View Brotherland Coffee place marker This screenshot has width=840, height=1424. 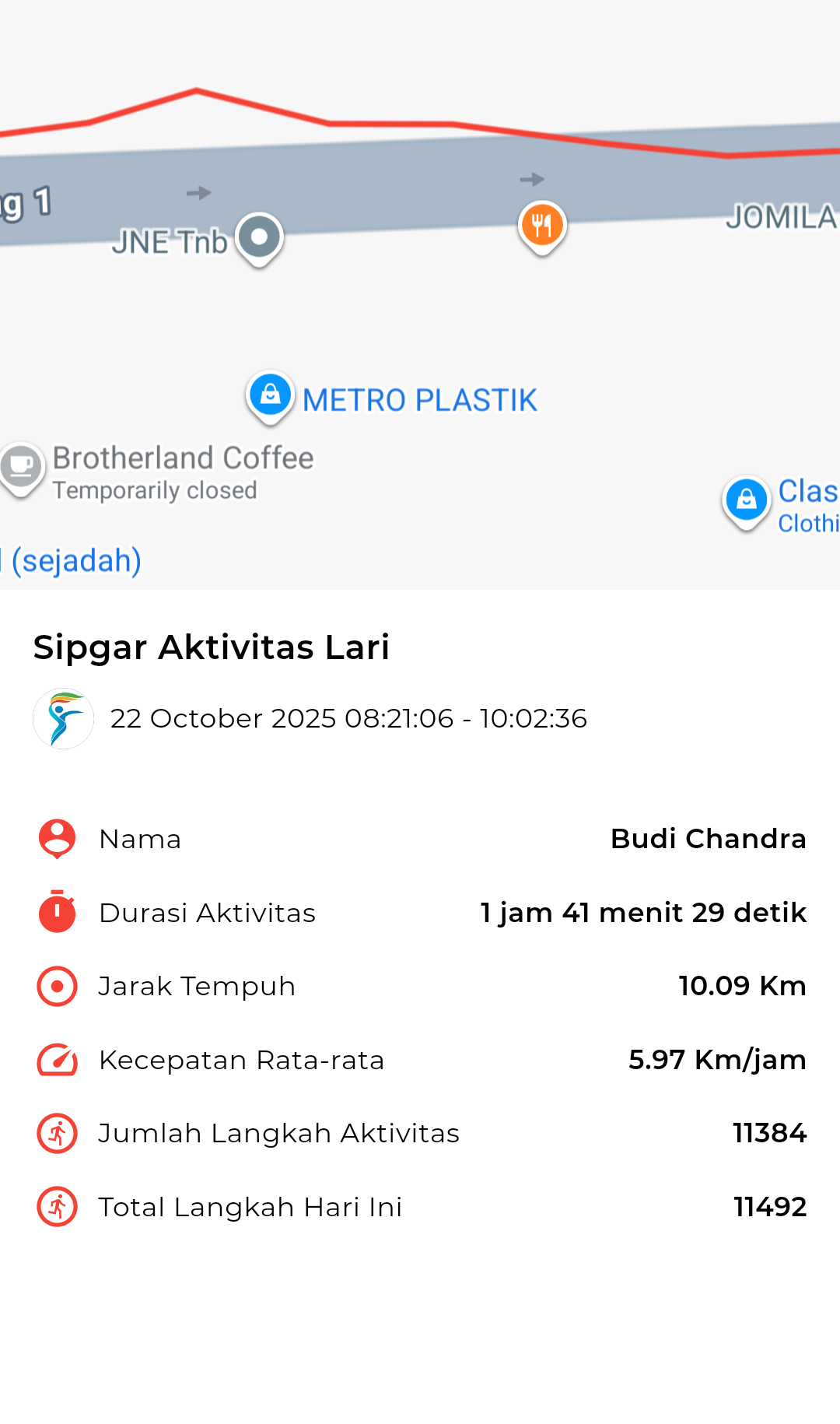pos(21,467)
